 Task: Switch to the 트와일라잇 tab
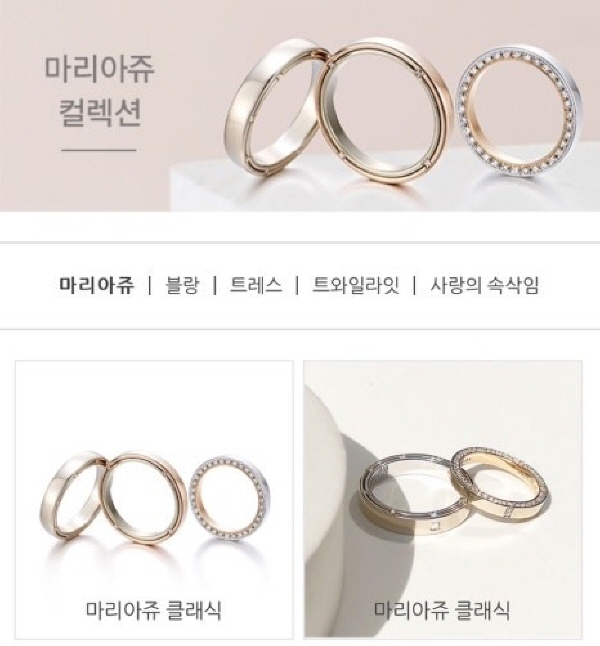[356, 286]
